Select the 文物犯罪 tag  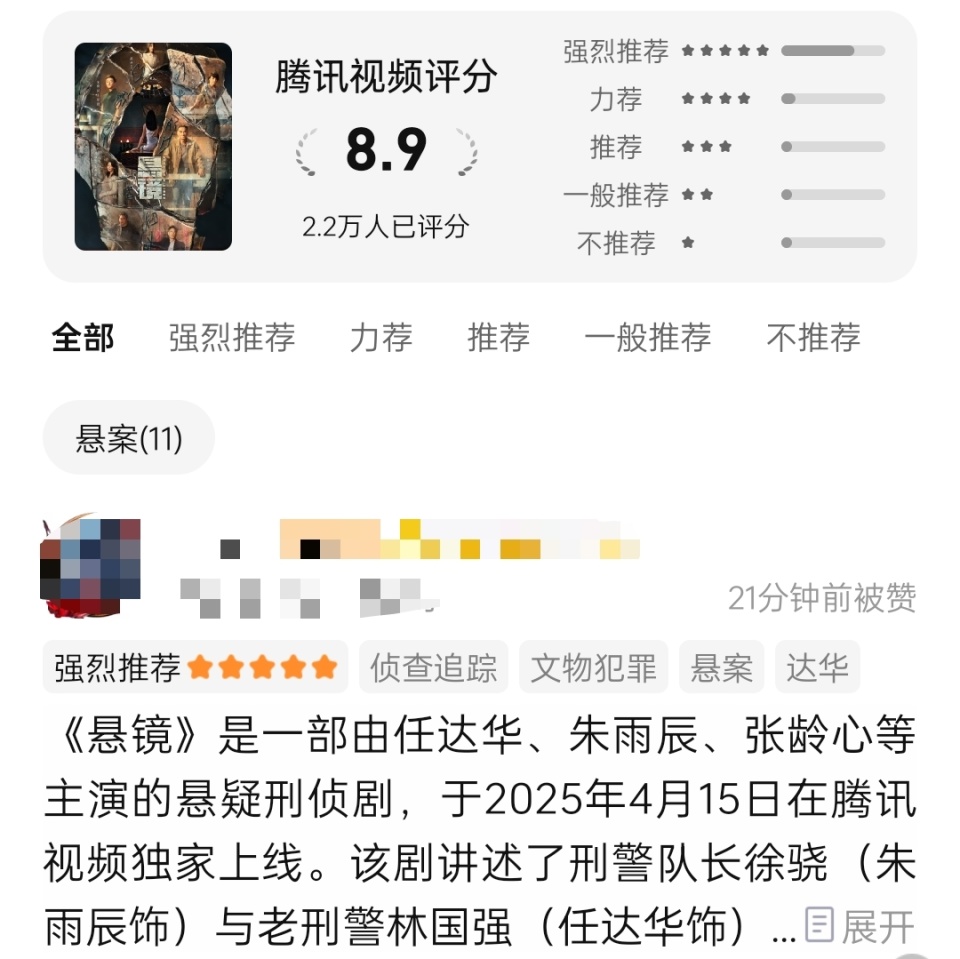coord(593,667)
